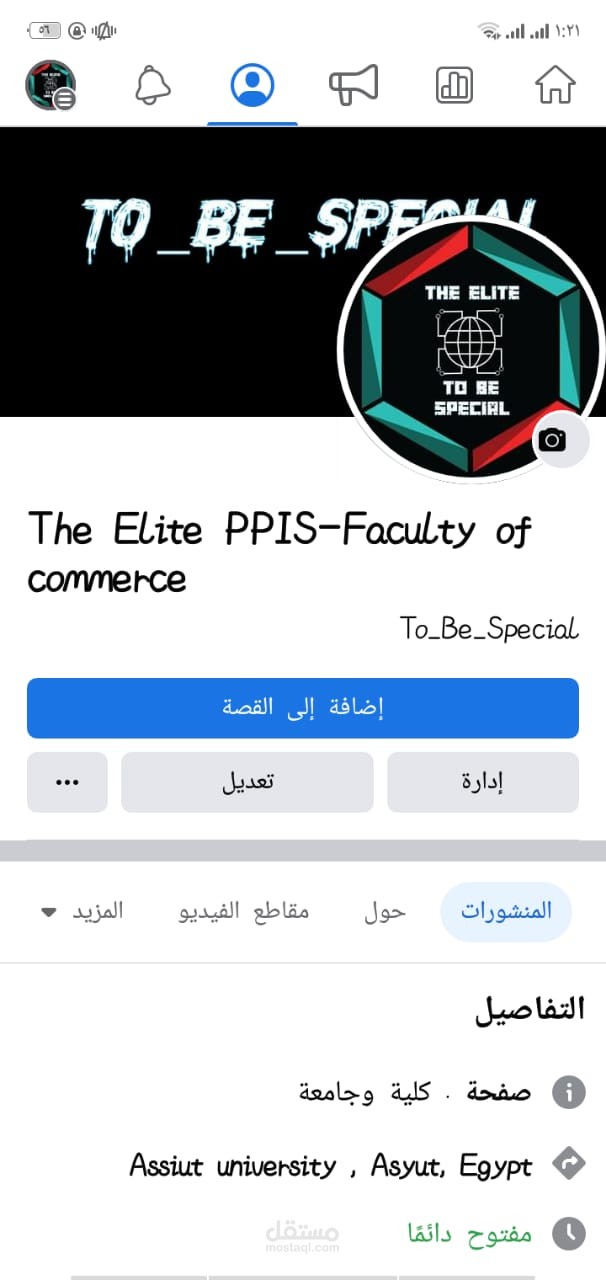Select المنشورات tab
The image size is (606, 1280).
(506, 911)
